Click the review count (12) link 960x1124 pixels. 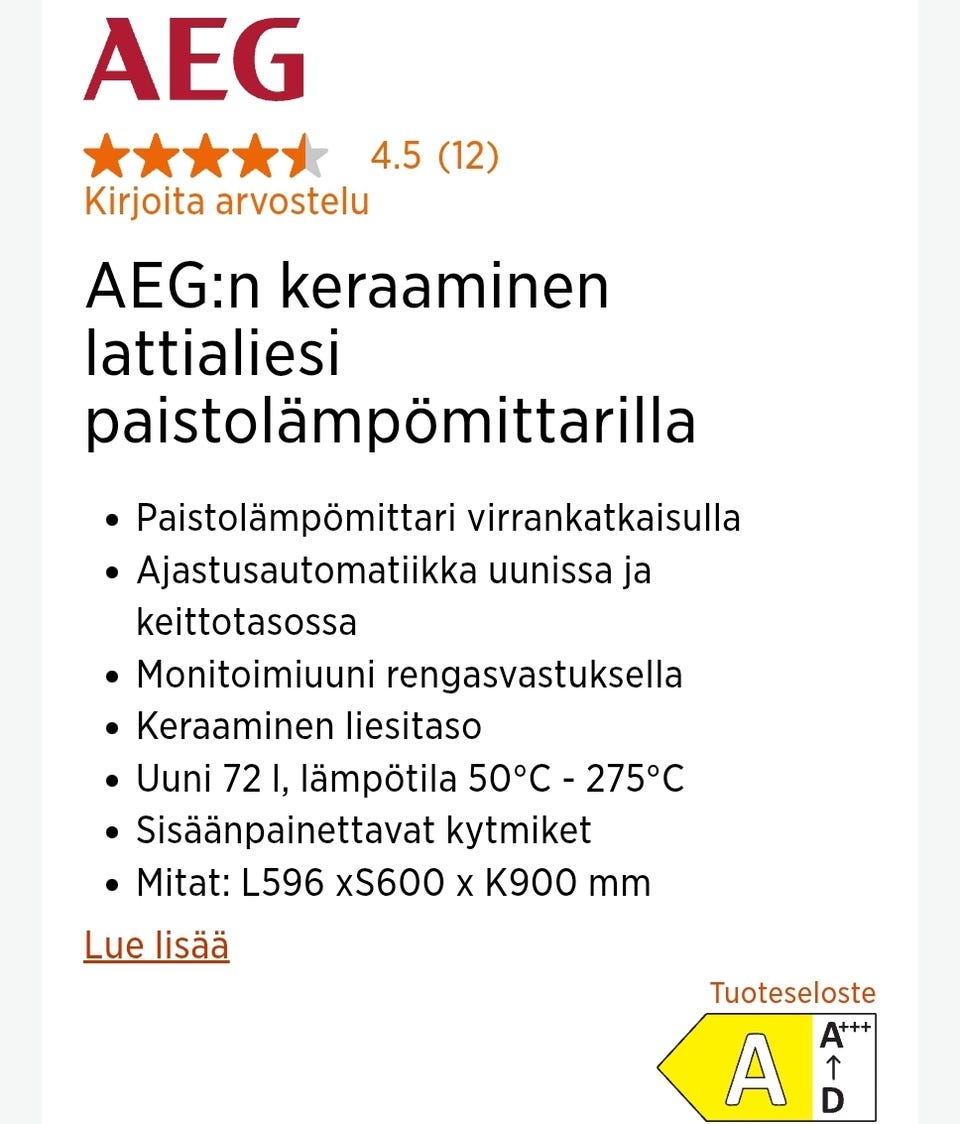470,155
